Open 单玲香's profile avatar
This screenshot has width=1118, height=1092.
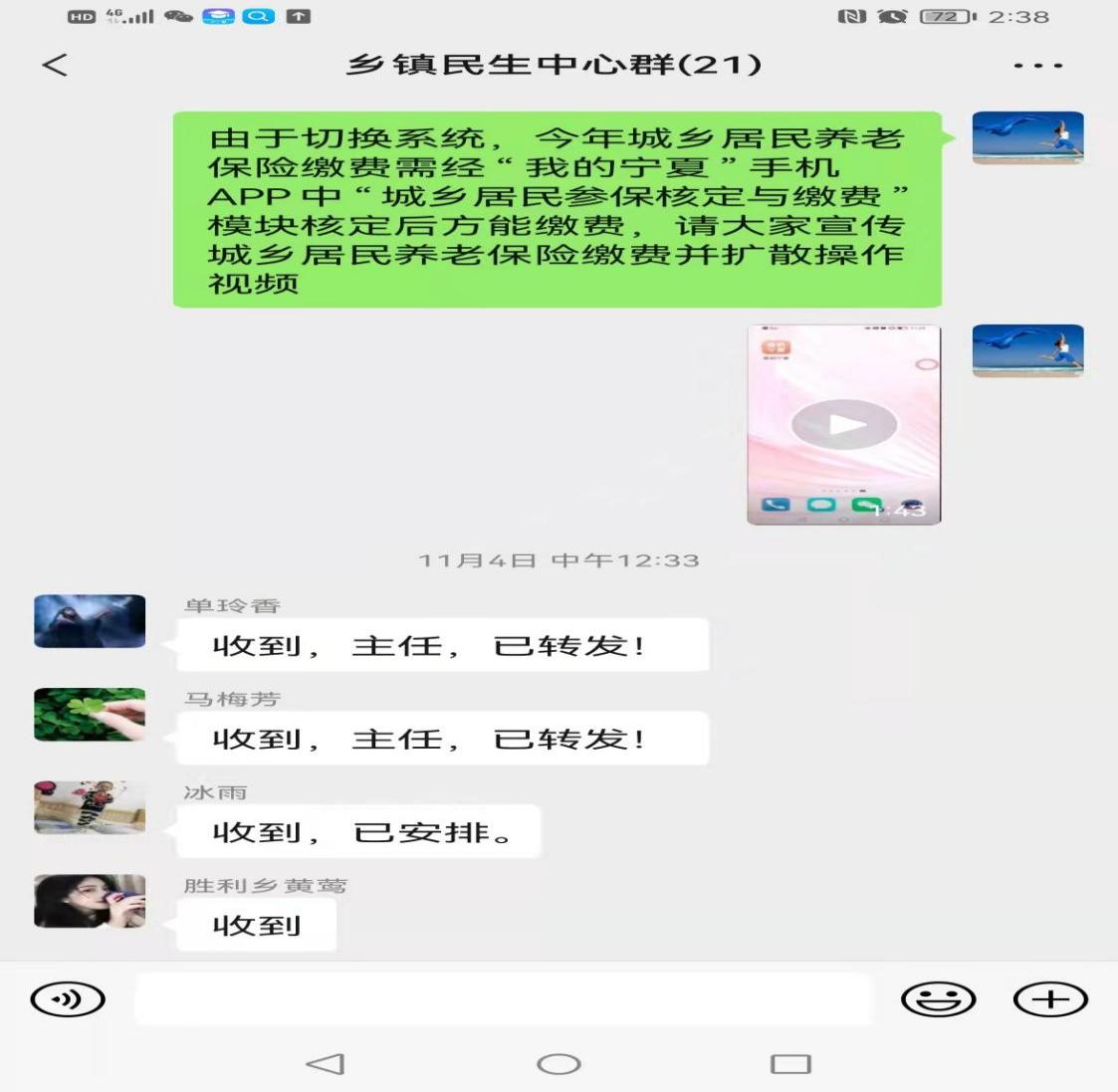[90, 622]
